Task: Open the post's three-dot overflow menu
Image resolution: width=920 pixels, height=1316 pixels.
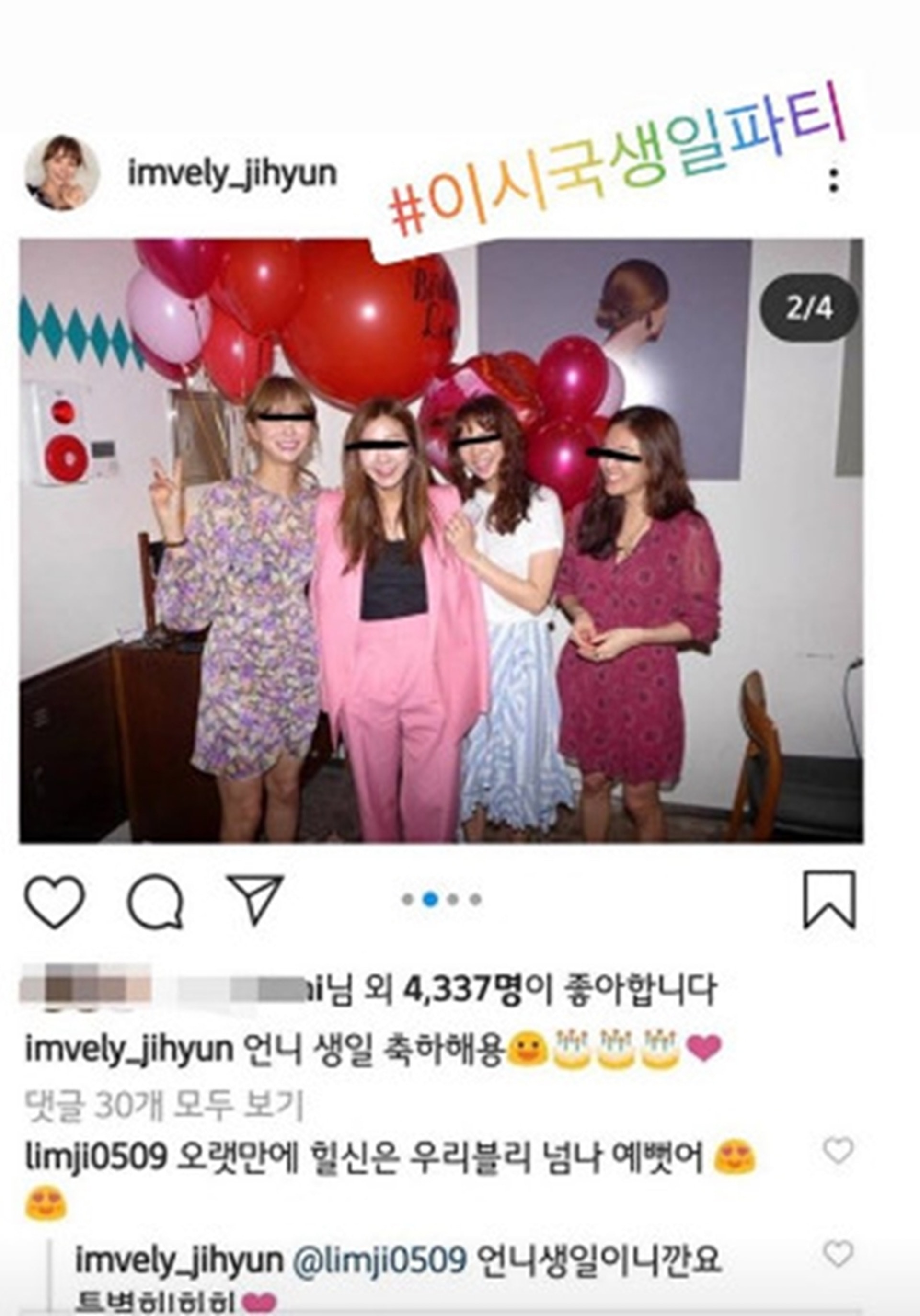Action: point(834,179)
